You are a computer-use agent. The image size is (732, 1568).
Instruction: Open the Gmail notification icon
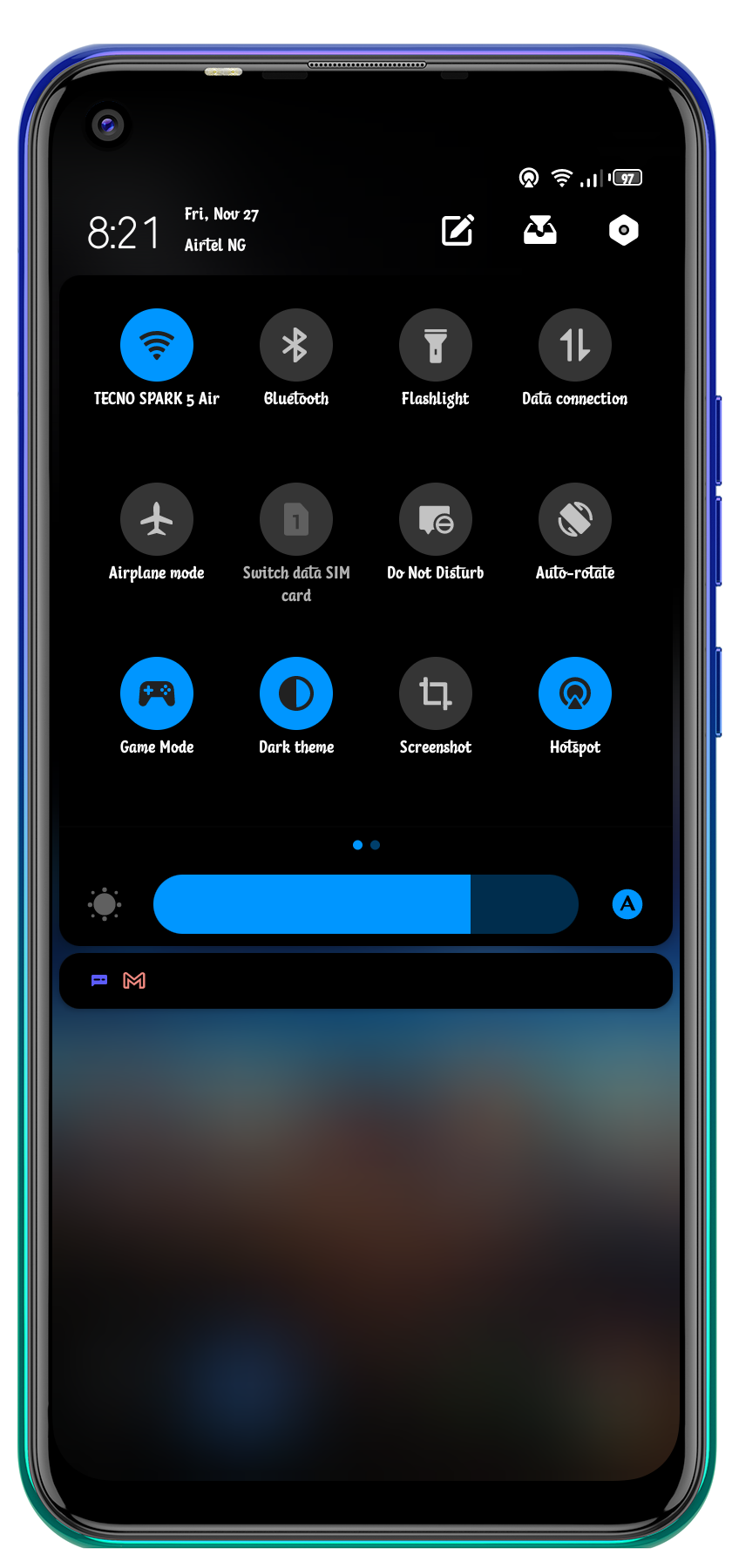[x=134, y=981]
